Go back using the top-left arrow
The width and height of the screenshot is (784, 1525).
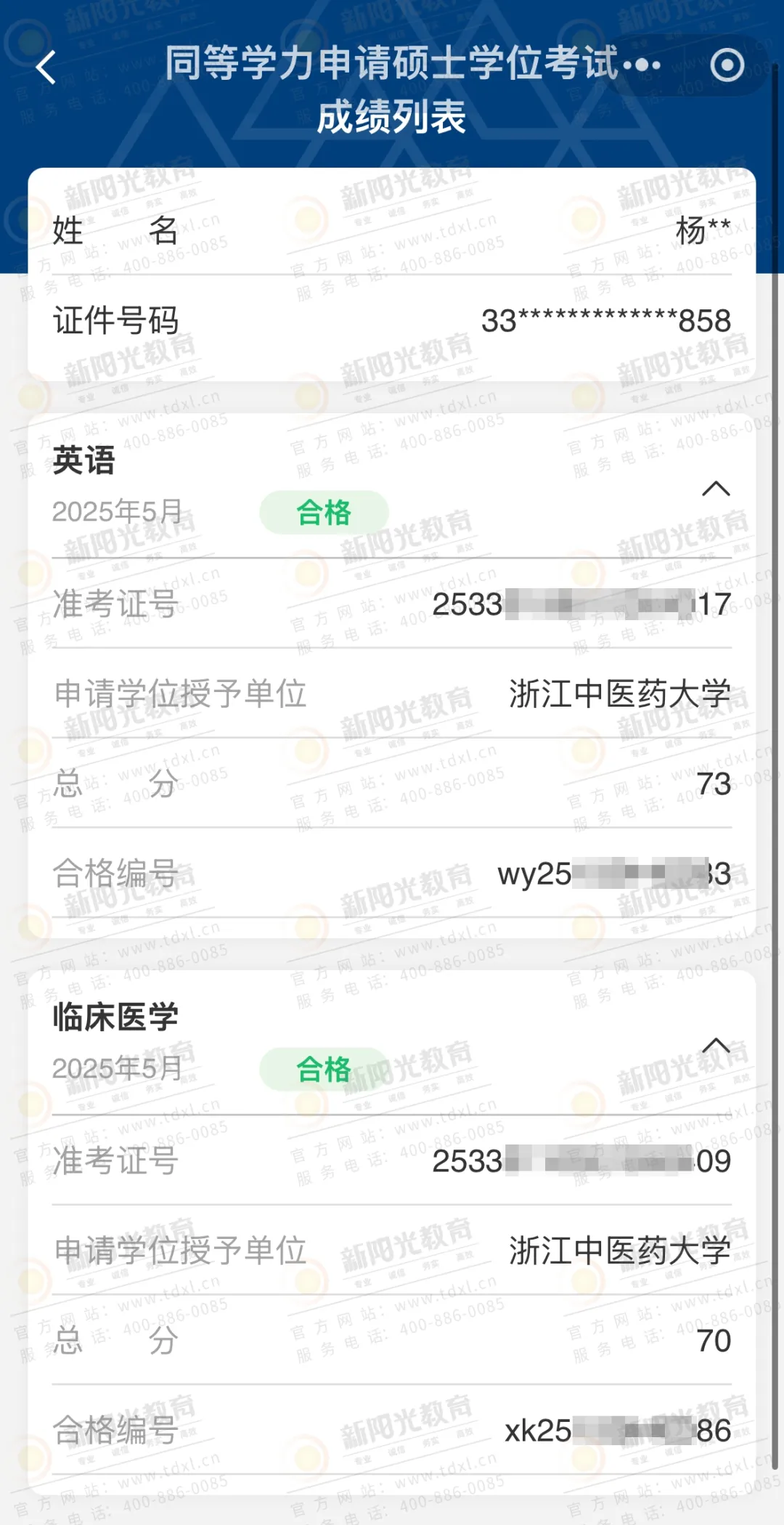[46, 68]
